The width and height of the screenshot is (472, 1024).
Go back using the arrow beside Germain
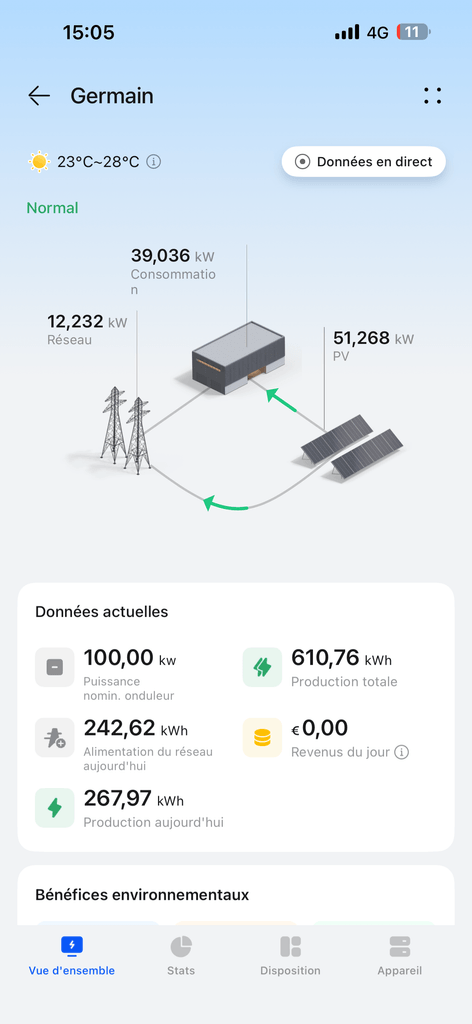click(x=39, y=96)
